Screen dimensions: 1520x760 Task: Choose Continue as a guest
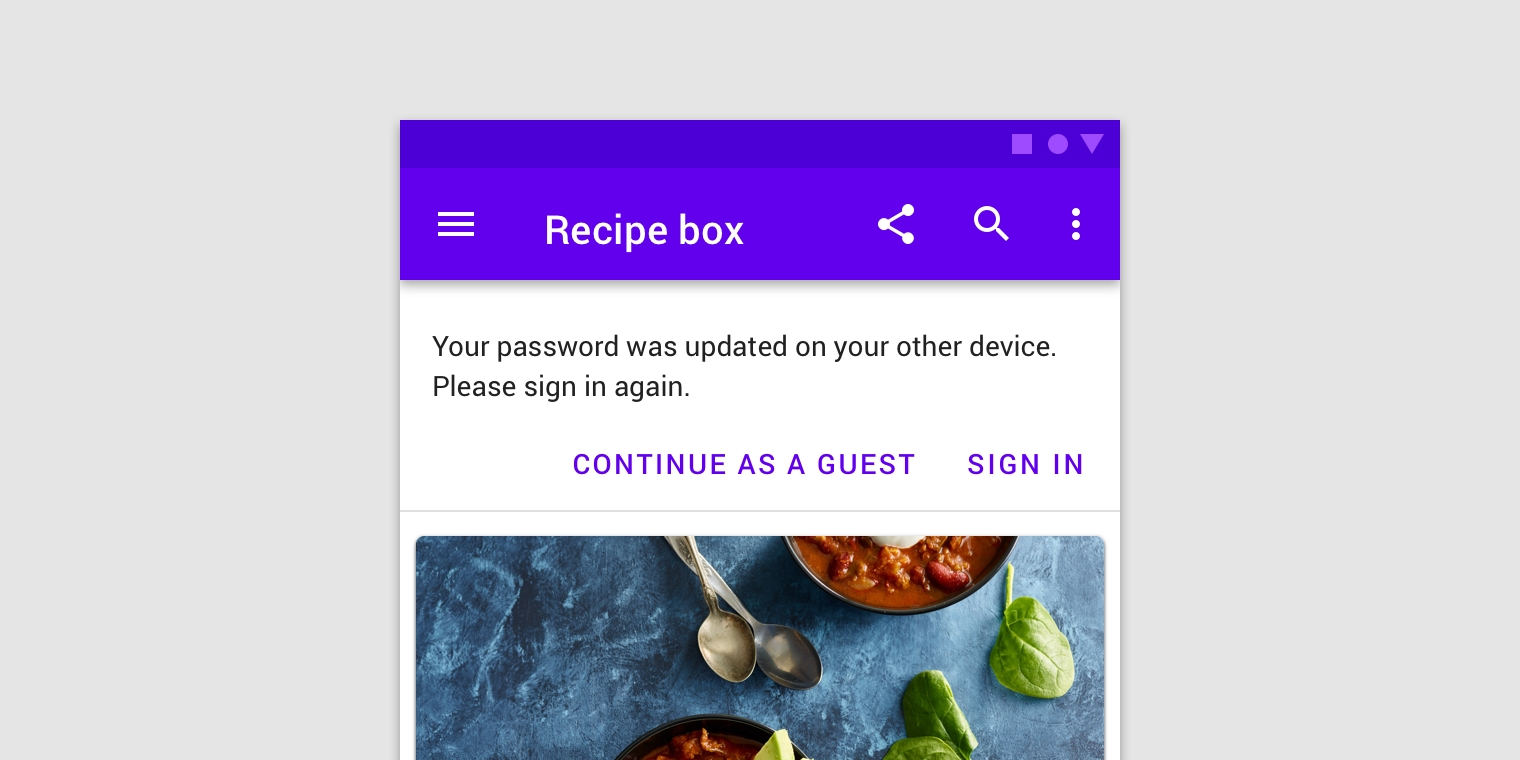744,465
